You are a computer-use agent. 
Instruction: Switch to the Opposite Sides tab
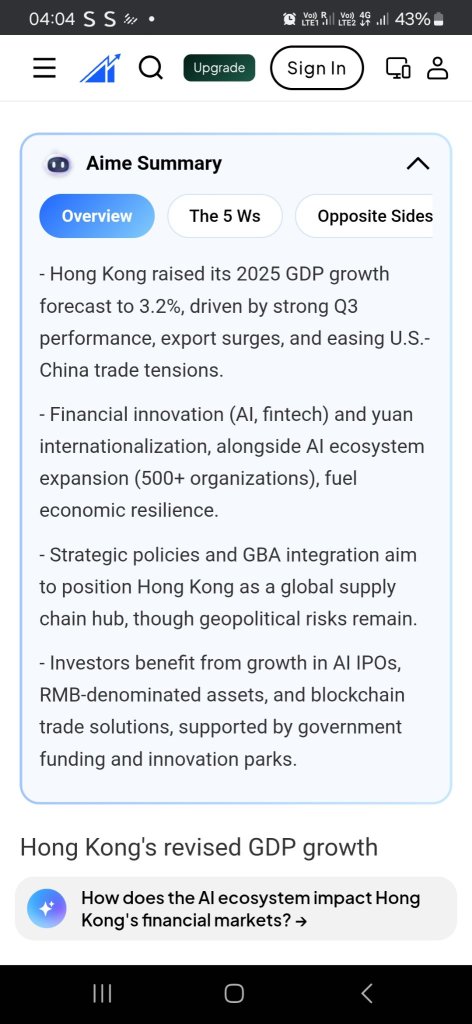click(x=365, y=216)
